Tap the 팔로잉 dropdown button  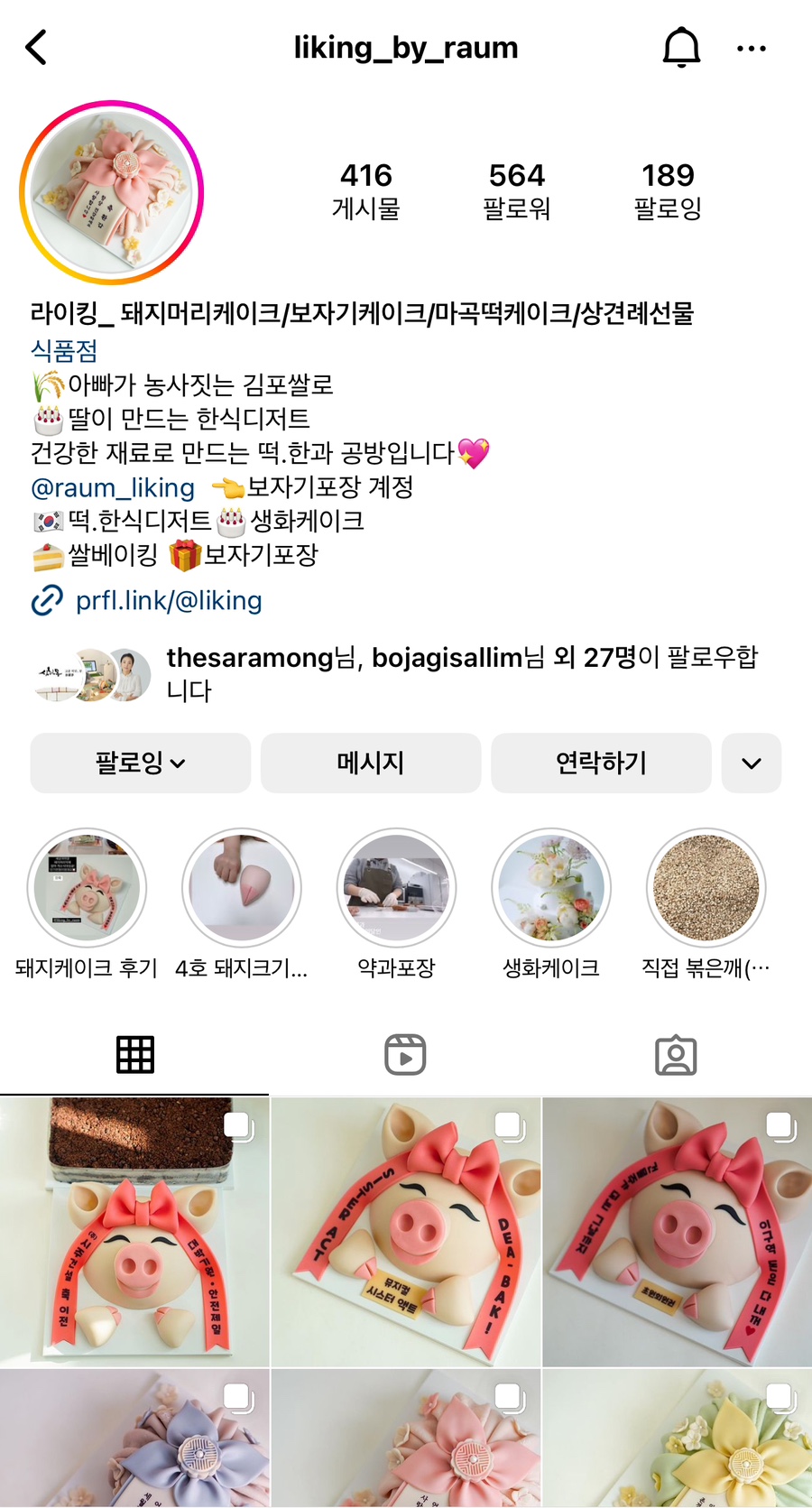tap(141, 763)
